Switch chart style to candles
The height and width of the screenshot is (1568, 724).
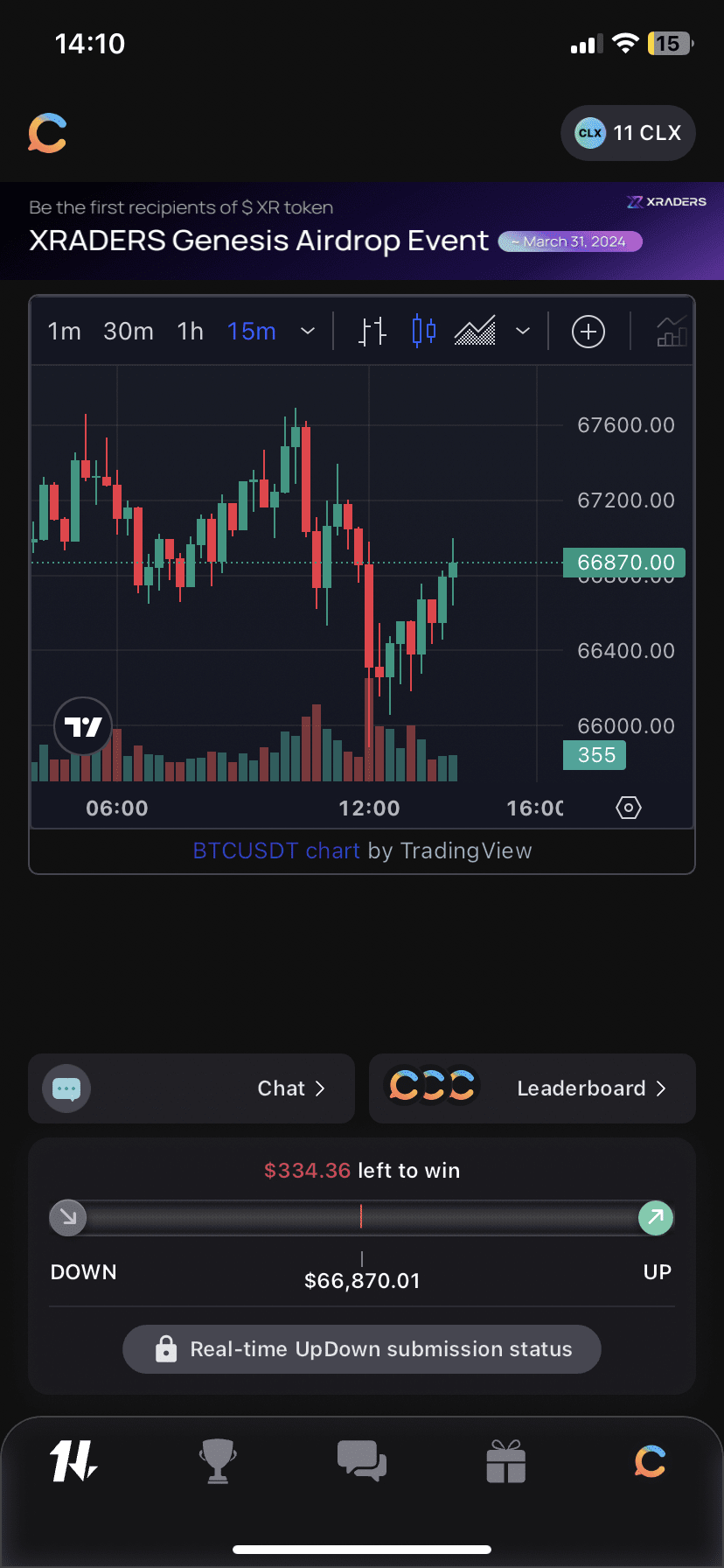[423, 332]
